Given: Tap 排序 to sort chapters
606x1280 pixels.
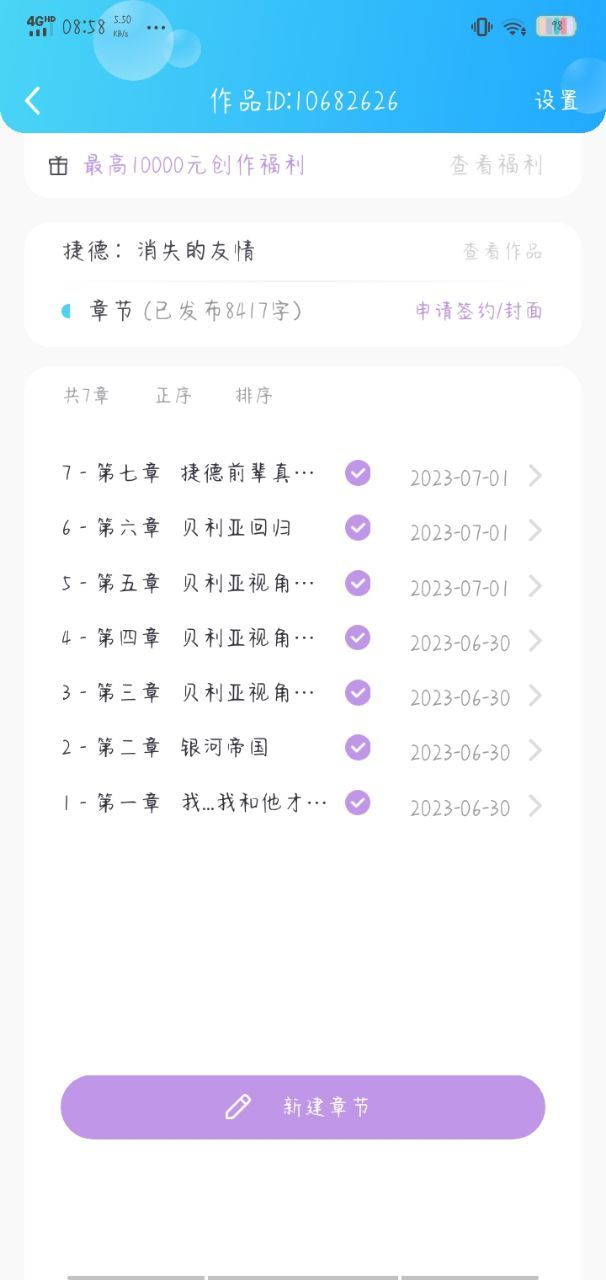Looking at the screenshot, I should 254,395.
